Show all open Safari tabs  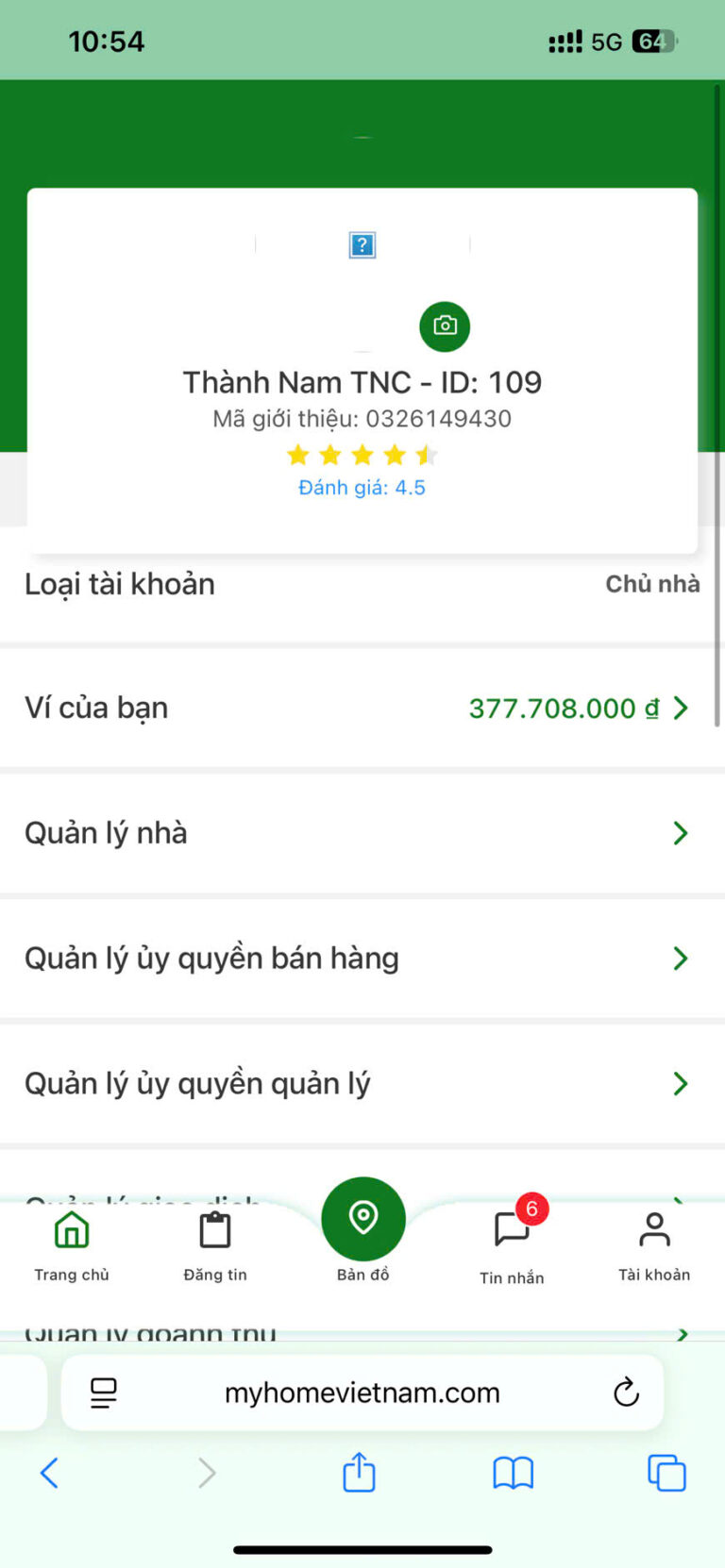[666, 1473]
